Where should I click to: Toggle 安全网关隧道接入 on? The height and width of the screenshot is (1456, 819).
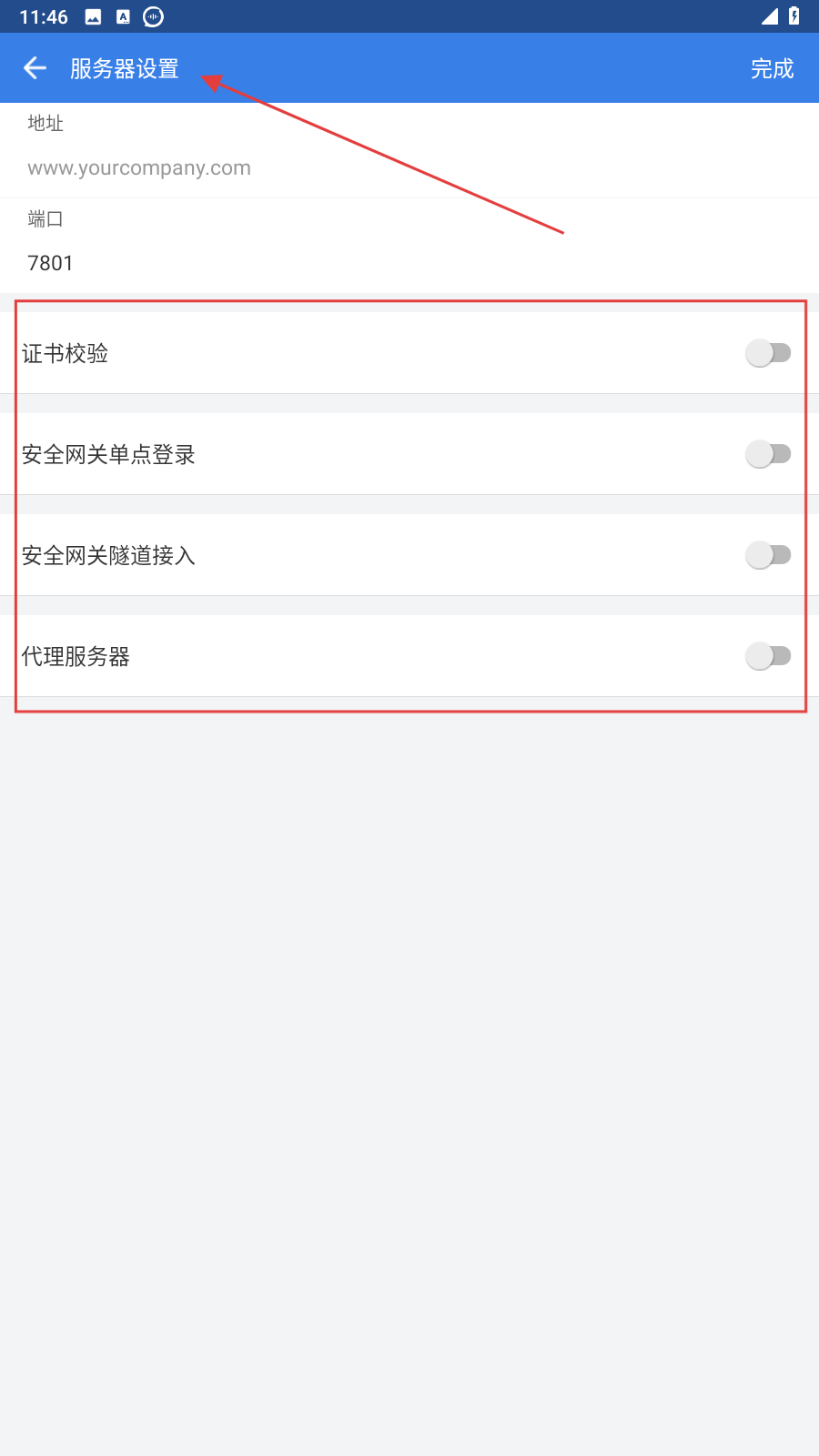click(767, 555)
